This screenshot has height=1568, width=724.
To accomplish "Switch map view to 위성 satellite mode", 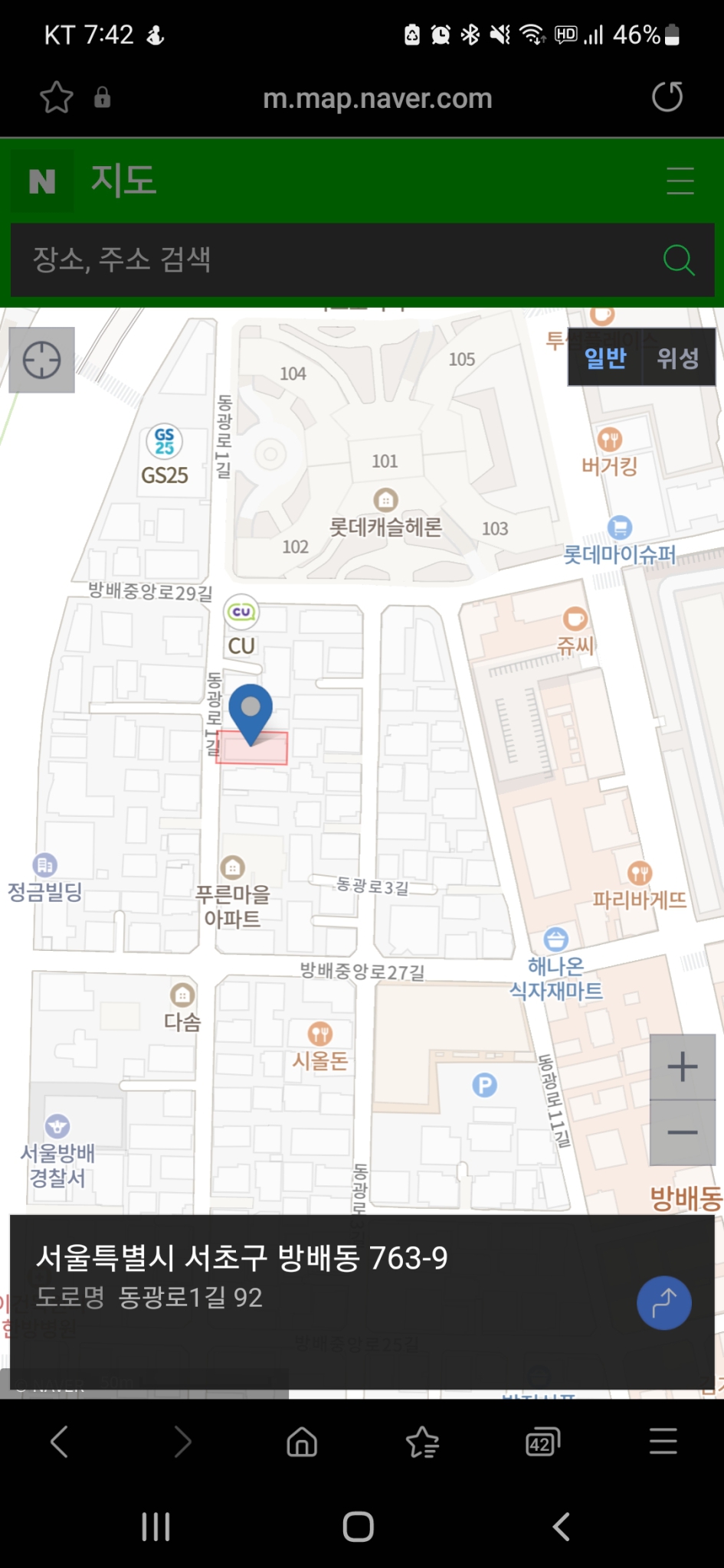I will pyautogui.click(x=676, y=357).
